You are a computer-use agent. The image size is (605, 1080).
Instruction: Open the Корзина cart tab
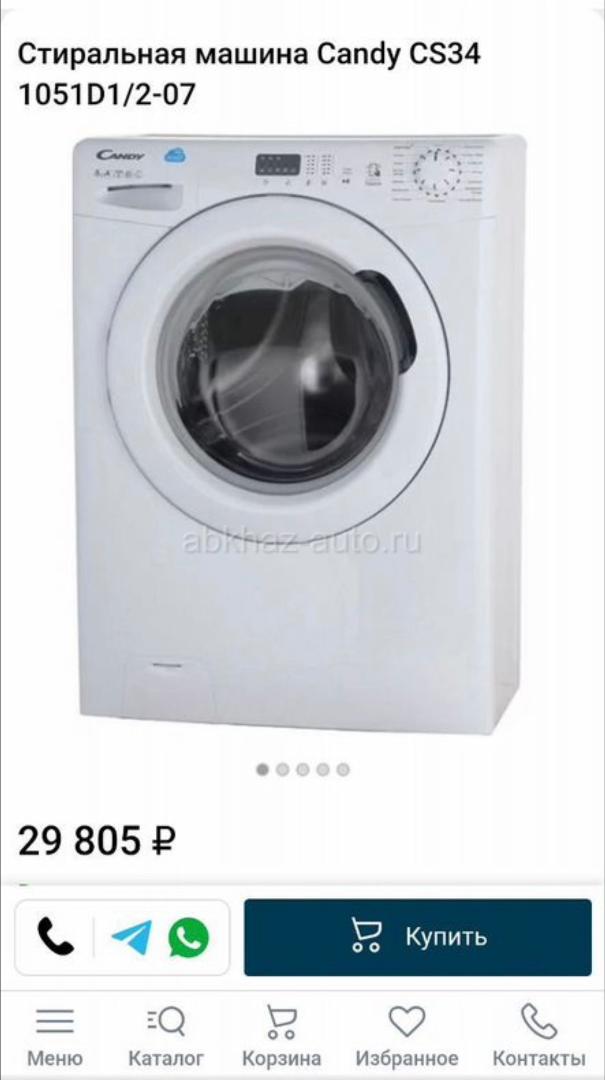(282, 1035)
